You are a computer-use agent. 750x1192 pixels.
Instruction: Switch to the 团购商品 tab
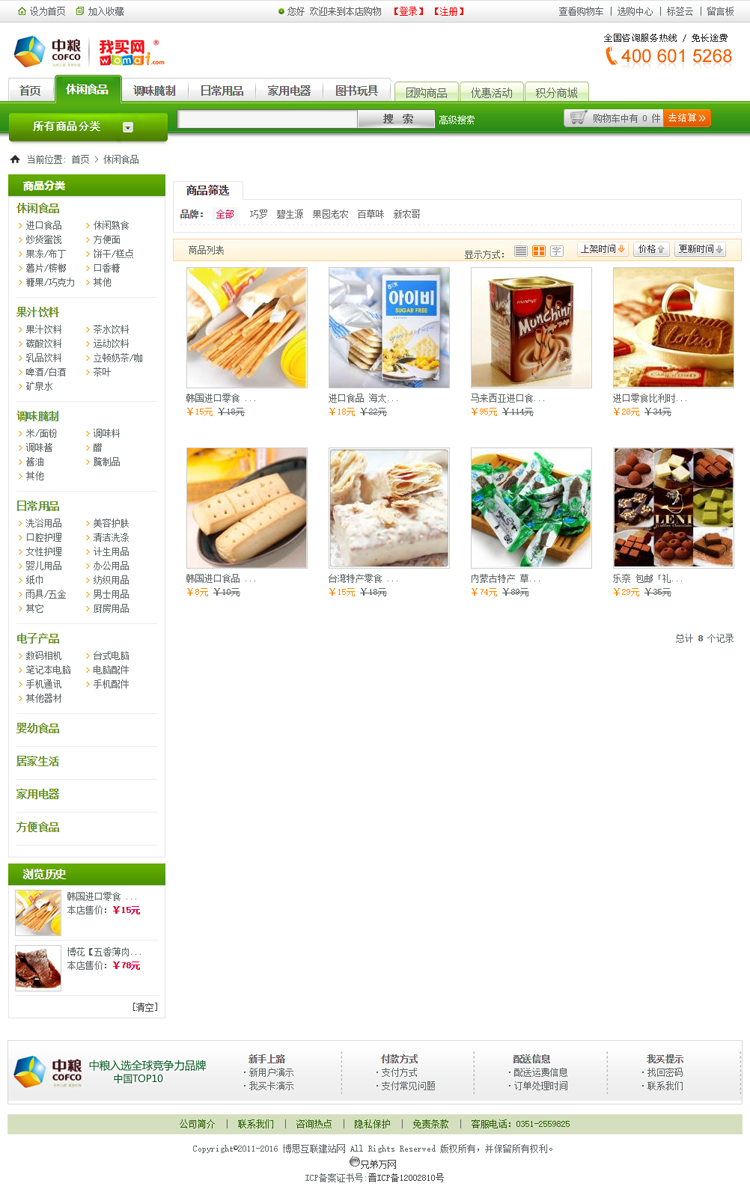tap(428, 89)
